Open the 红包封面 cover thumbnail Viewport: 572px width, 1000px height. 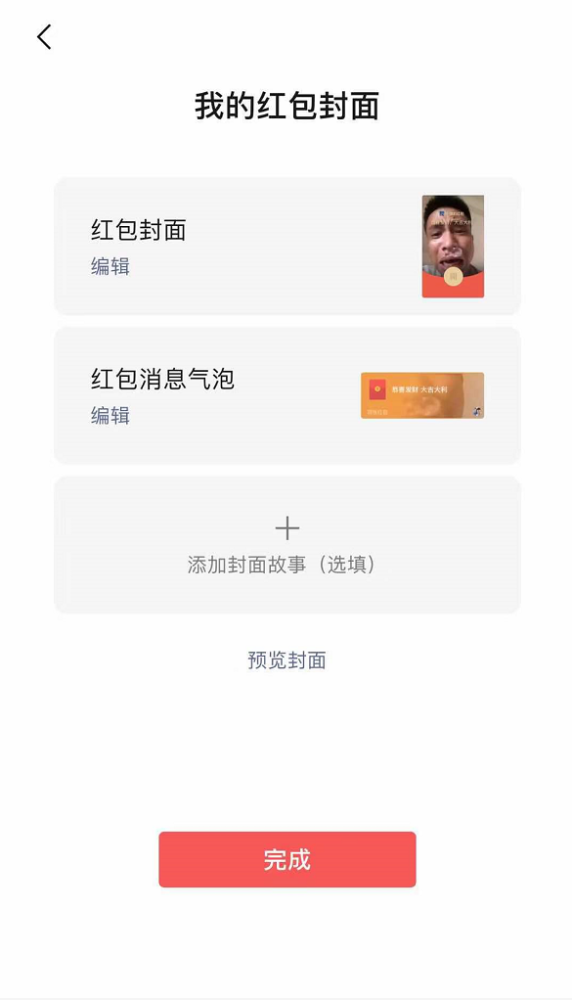click(x=453, y=246)
